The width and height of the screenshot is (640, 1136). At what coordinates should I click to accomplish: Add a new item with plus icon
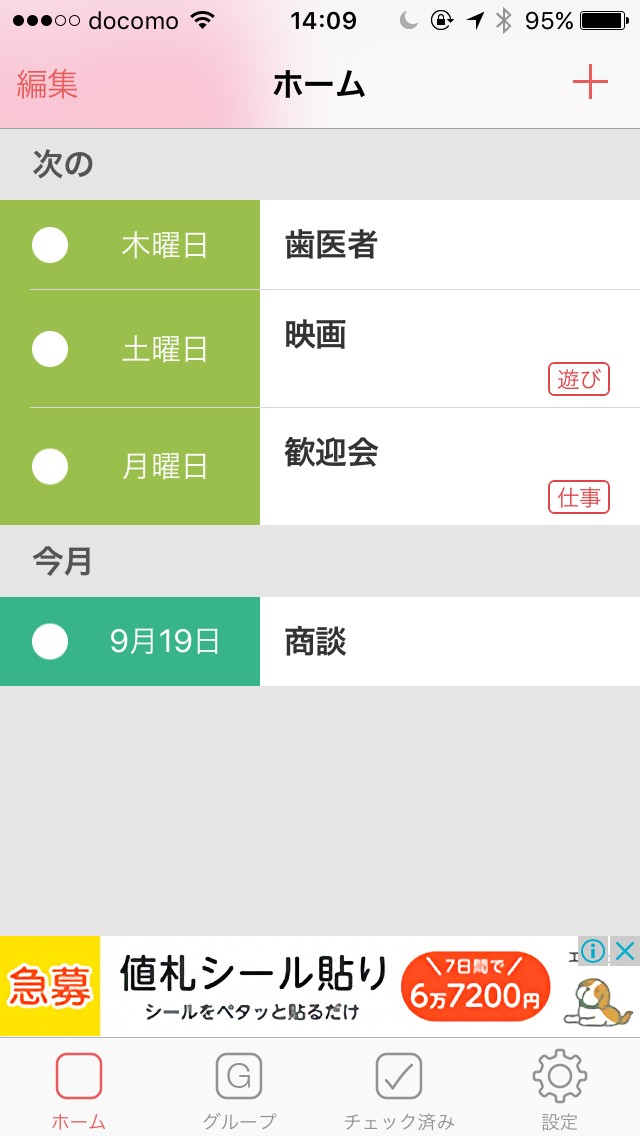click(590, 83)
